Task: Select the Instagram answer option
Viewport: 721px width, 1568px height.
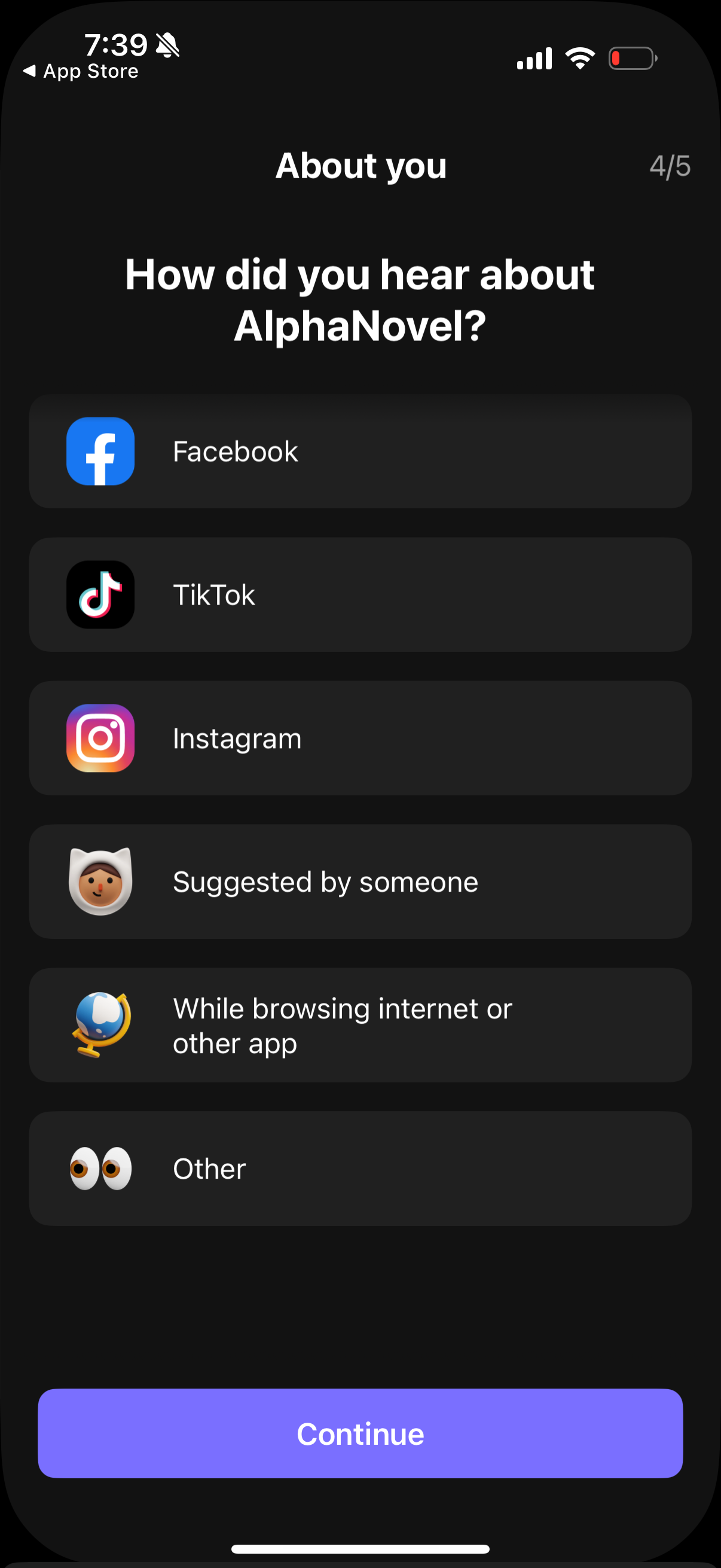Action: point(360,738)
